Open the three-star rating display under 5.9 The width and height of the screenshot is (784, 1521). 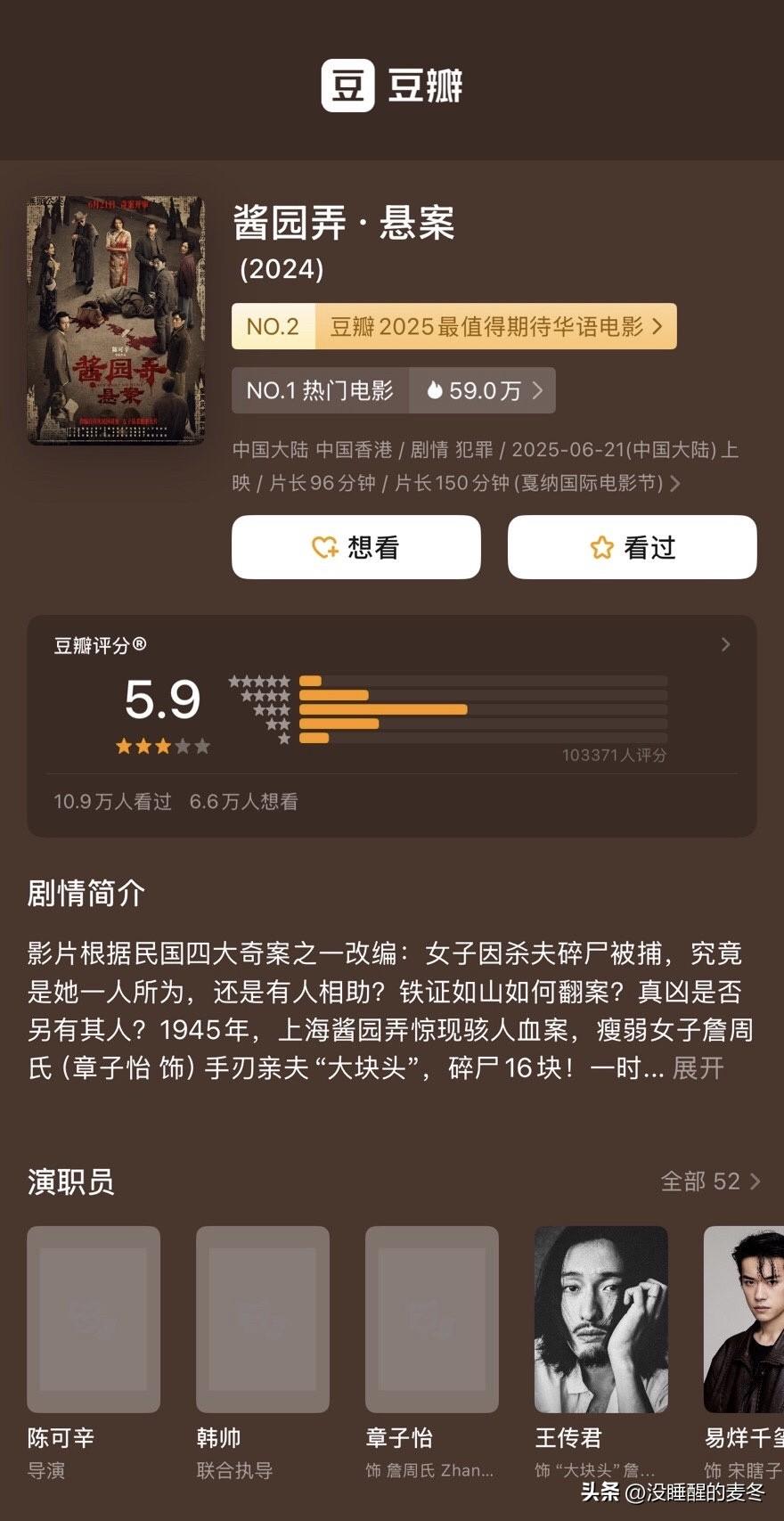(x=163, y=747)
